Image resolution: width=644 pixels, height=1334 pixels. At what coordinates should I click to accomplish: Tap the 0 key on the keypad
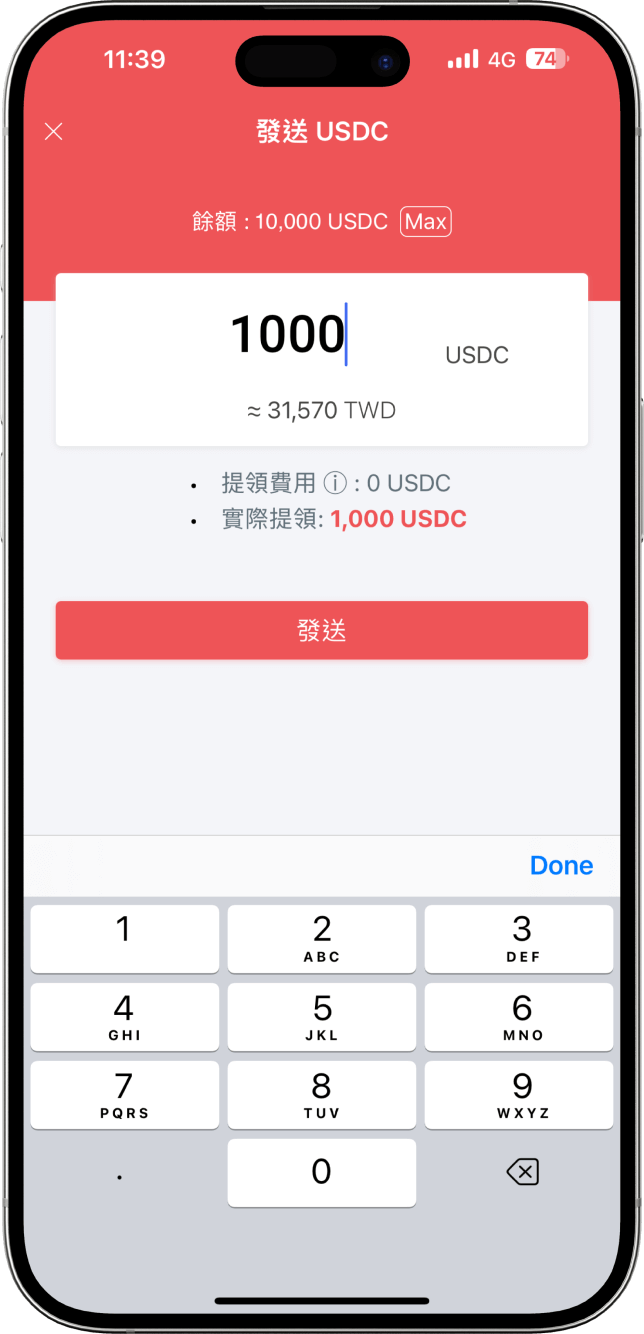click(322, 1173)
